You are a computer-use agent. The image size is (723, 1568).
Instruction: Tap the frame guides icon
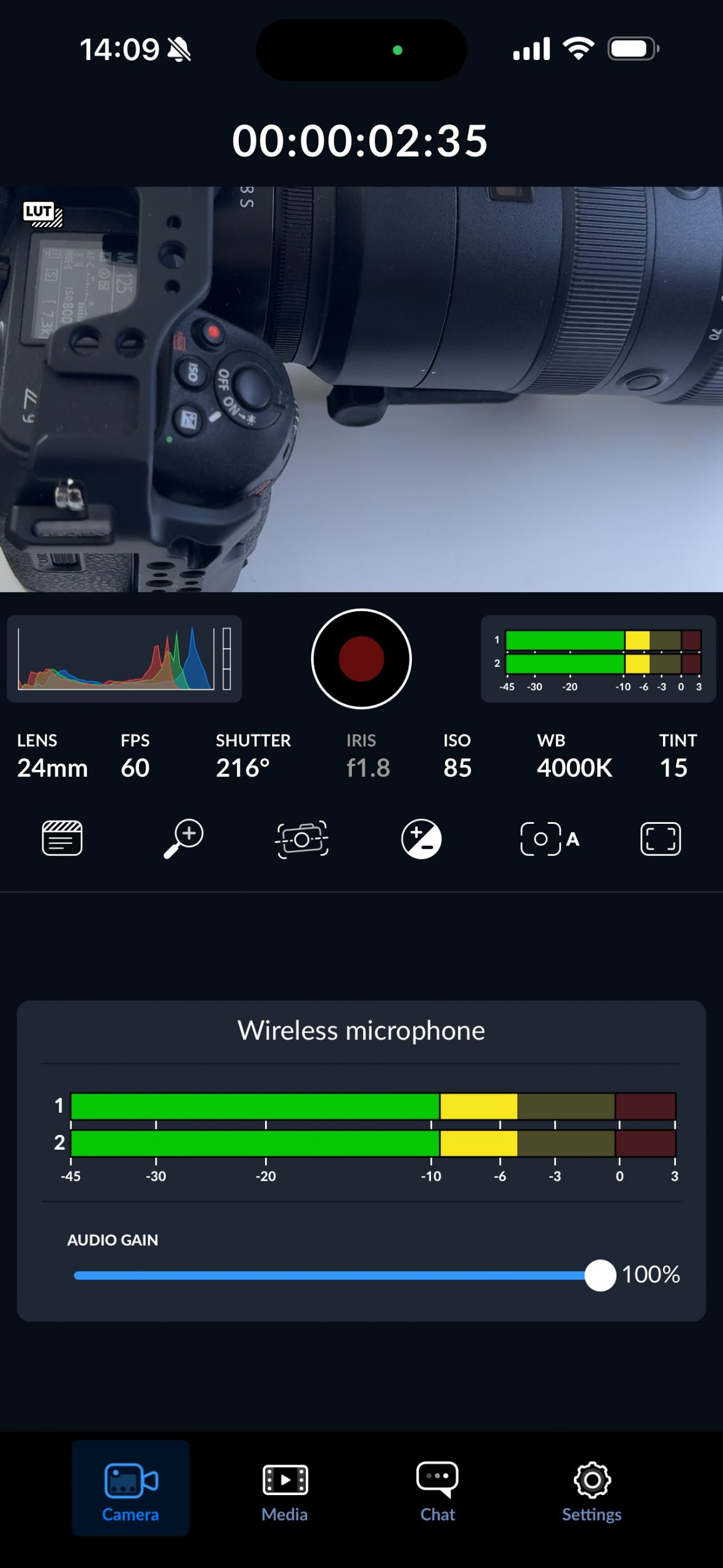pos(660,839)
